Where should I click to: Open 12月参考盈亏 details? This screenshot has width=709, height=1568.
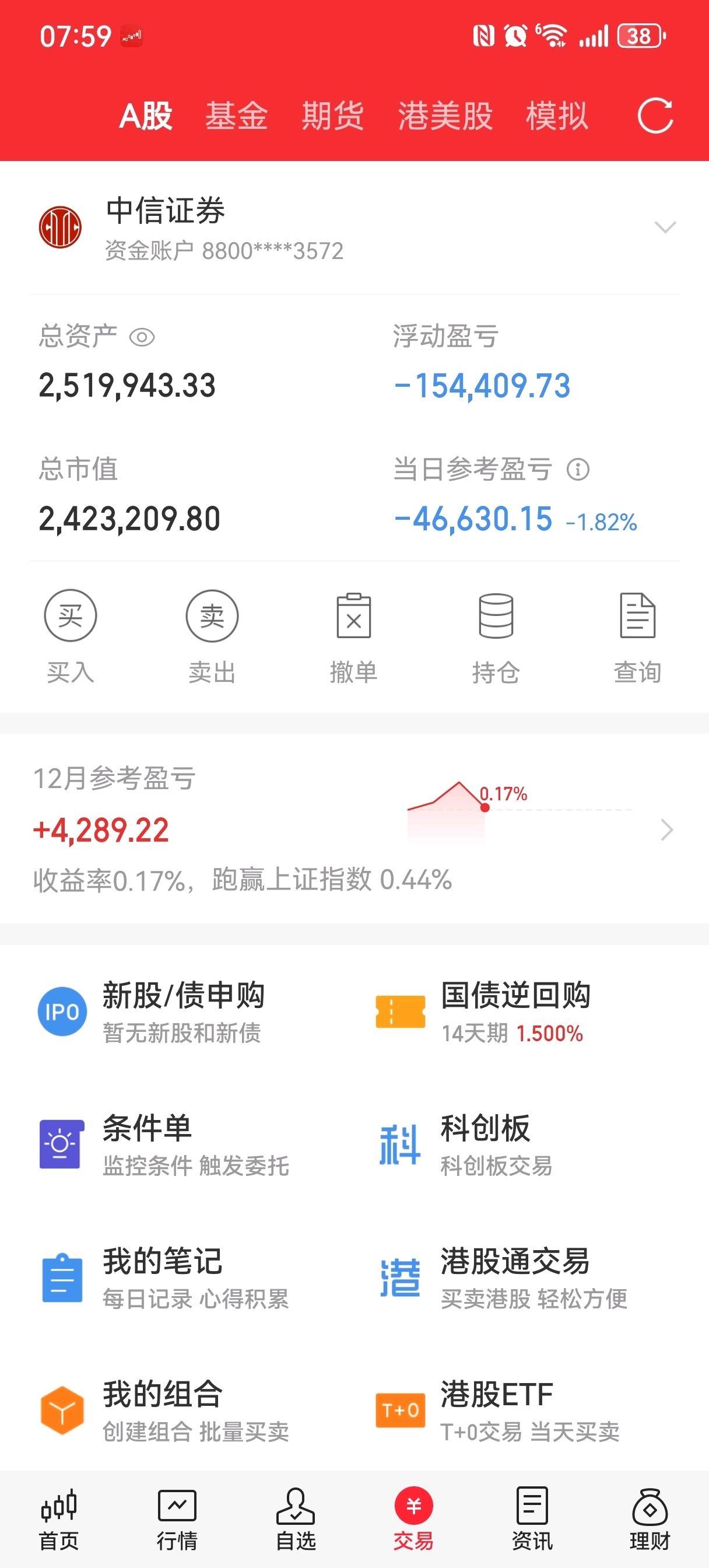667,829
